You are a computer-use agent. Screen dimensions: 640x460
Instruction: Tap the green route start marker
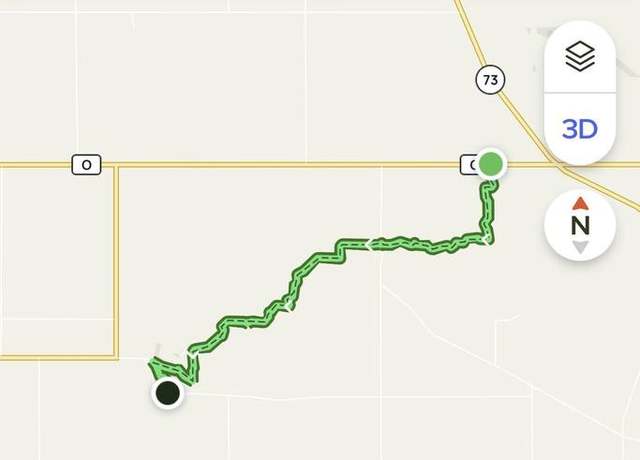(490, 163)
